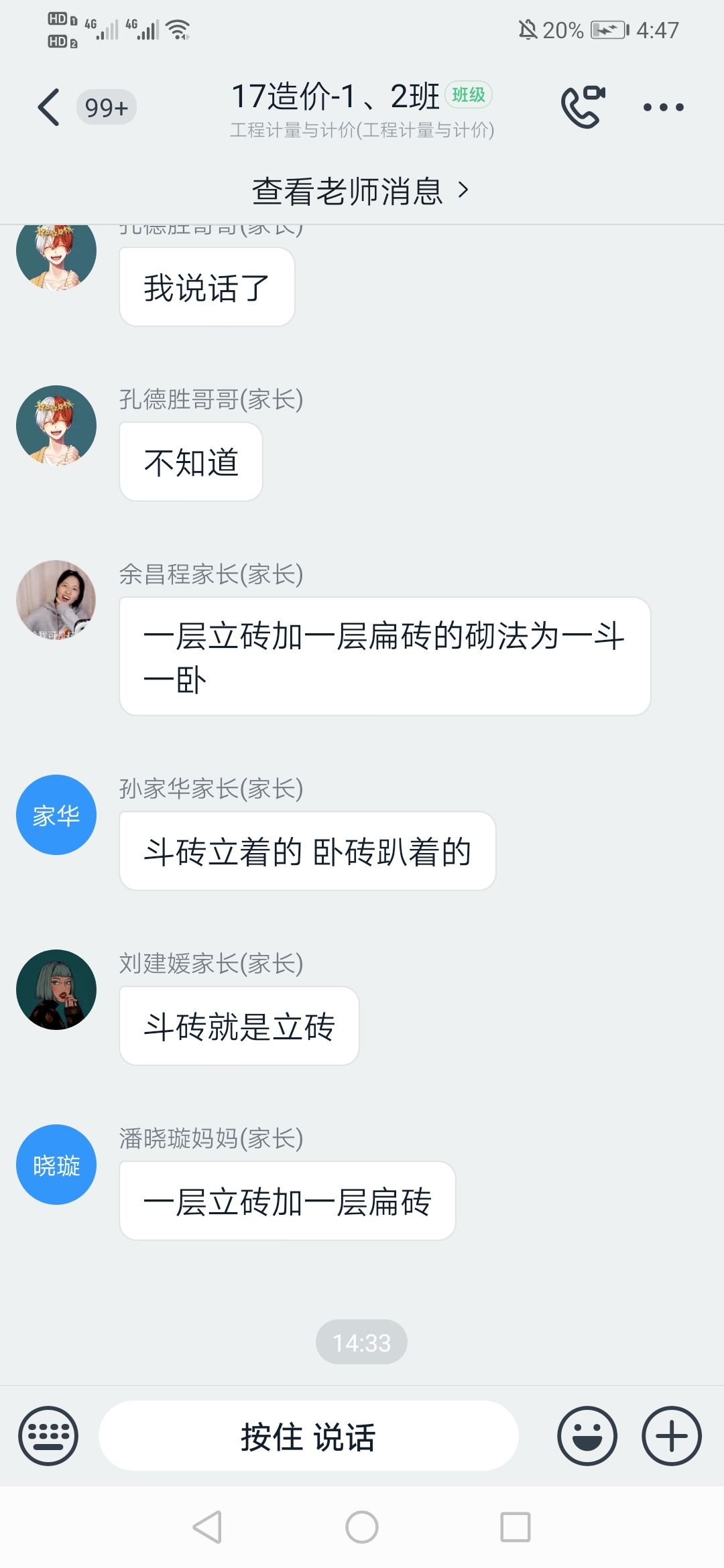Screen dimensions: 724x1568
Task: Tap the 按住 说话 voice button
Action: click(308, 1436)
